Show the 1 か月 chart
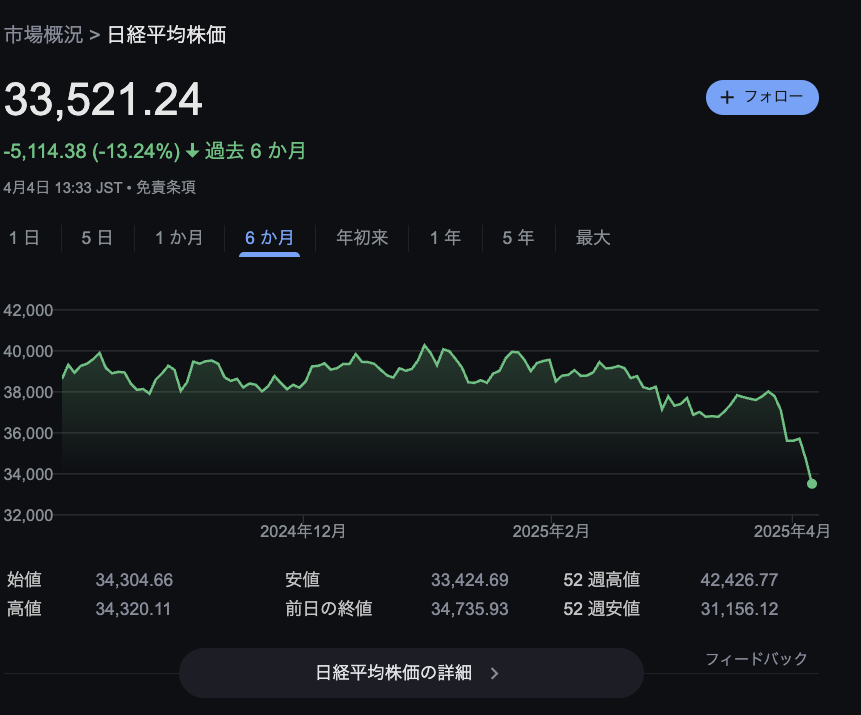 click(179, 238)
